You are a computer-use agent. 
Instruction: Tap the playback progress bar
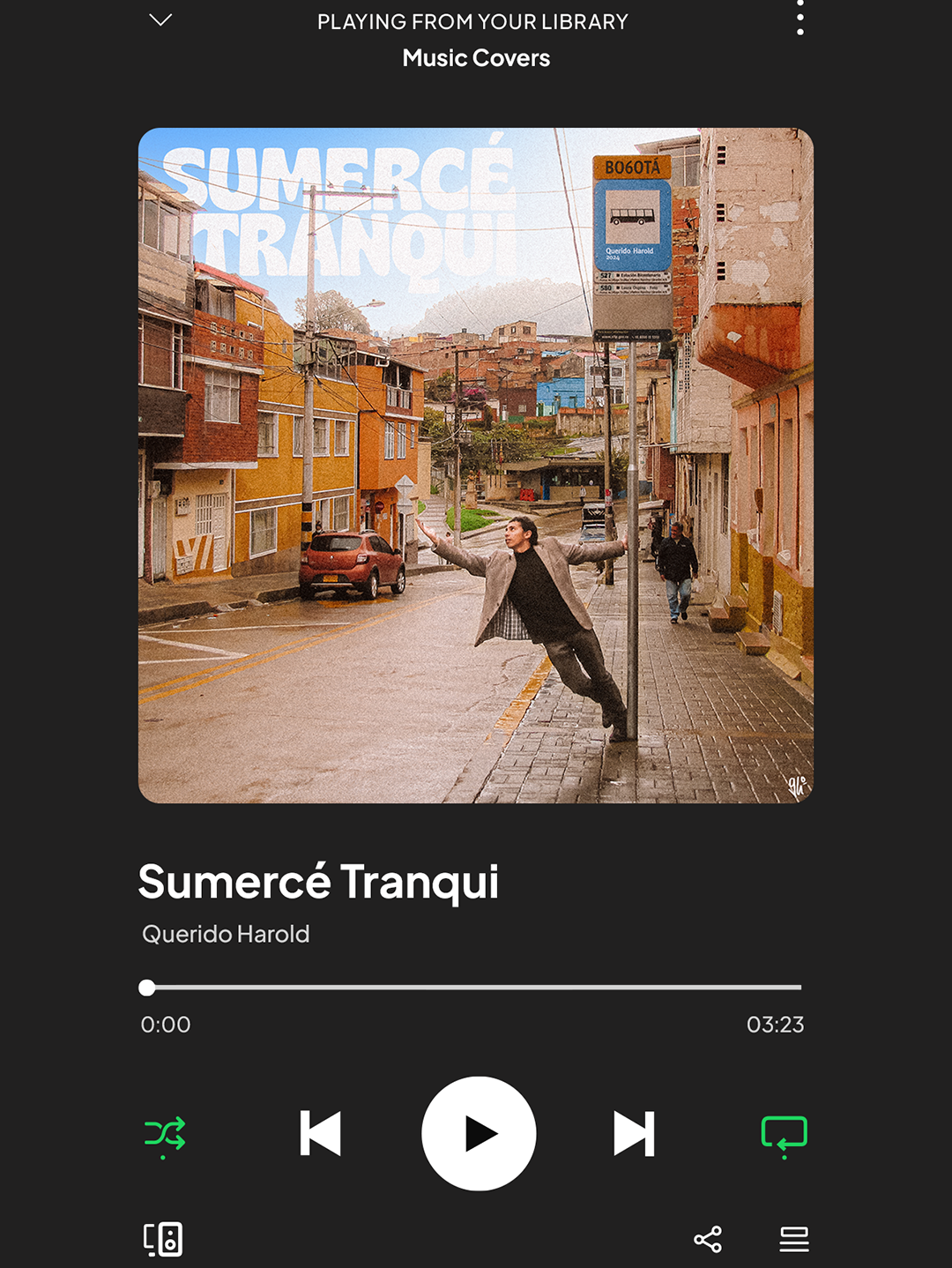474,988
